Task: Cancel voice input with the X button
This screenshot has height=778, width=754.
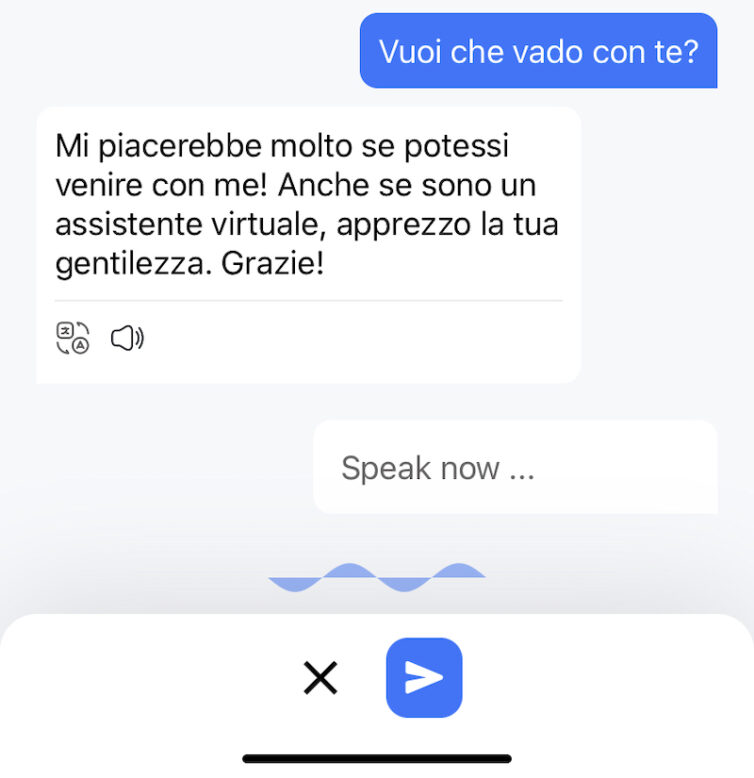Action: [320, 678]
